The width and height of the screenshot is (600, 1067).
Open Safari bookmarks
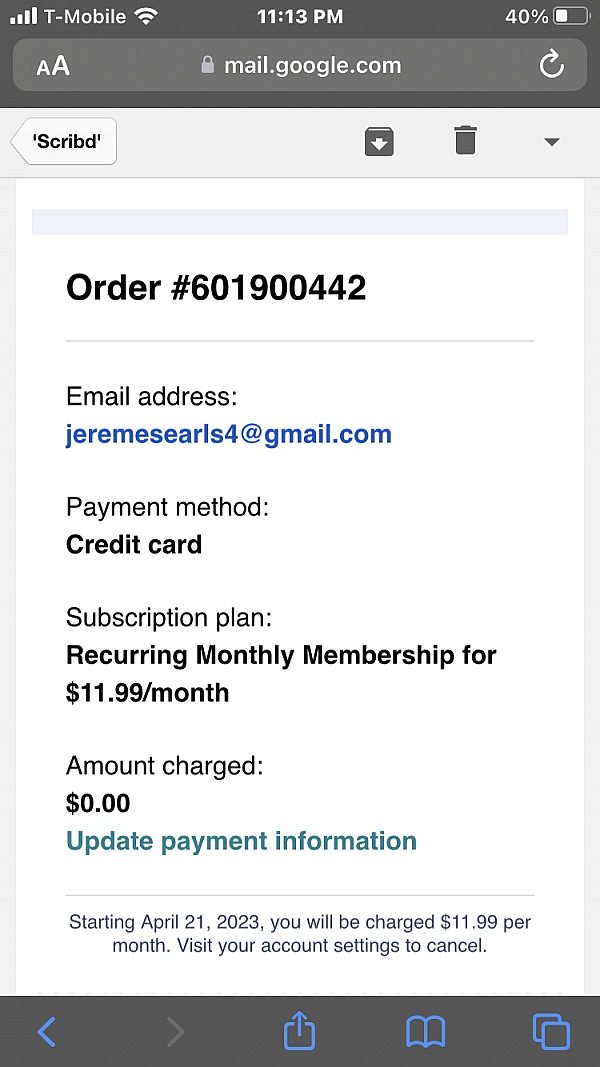point(425,1031)
